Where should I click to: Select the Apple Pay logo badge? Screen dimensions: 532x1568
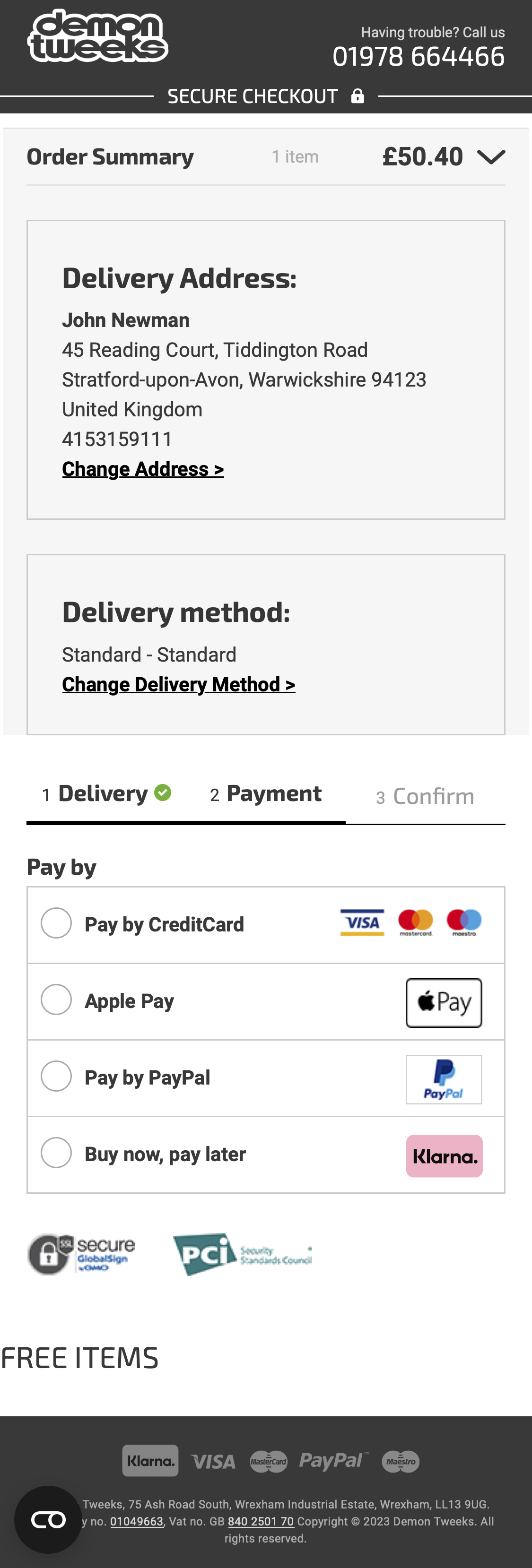pyautogui.click(x=444, y=1002)
